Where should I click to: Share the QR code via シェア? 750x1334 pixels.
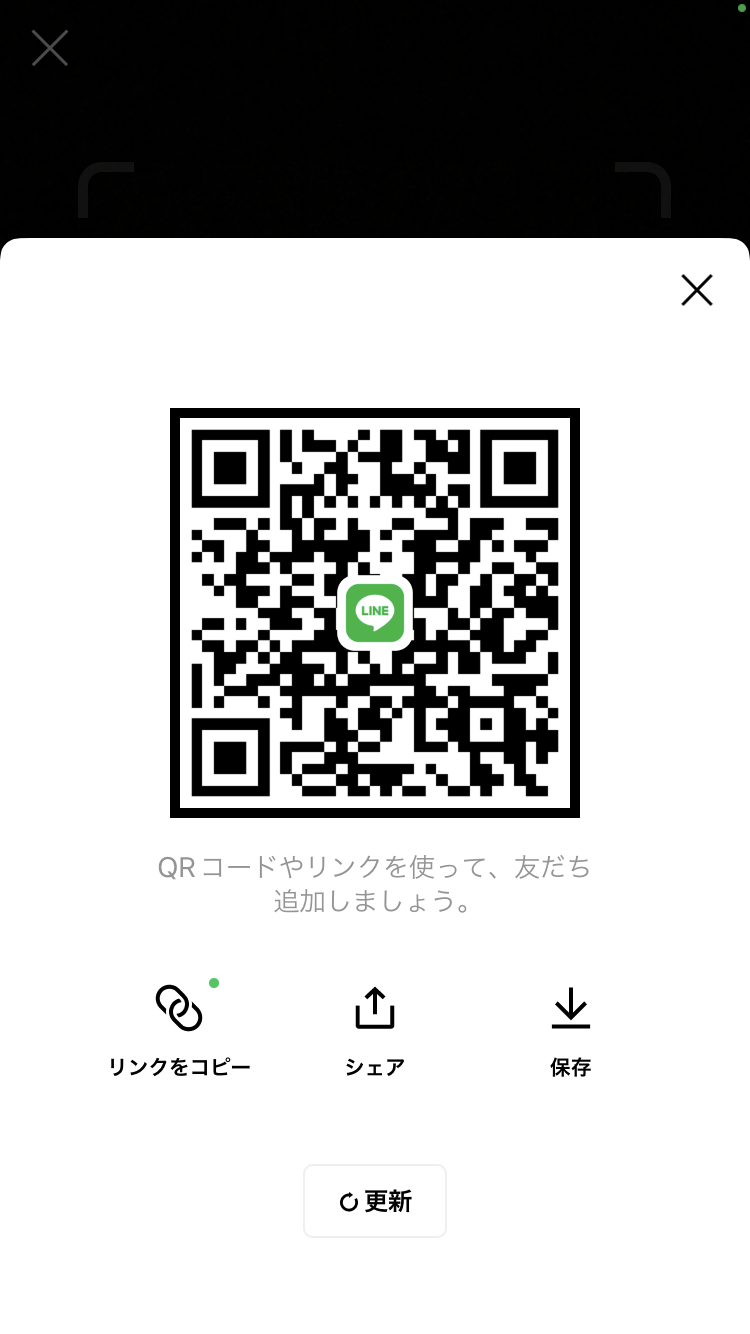375,1029
